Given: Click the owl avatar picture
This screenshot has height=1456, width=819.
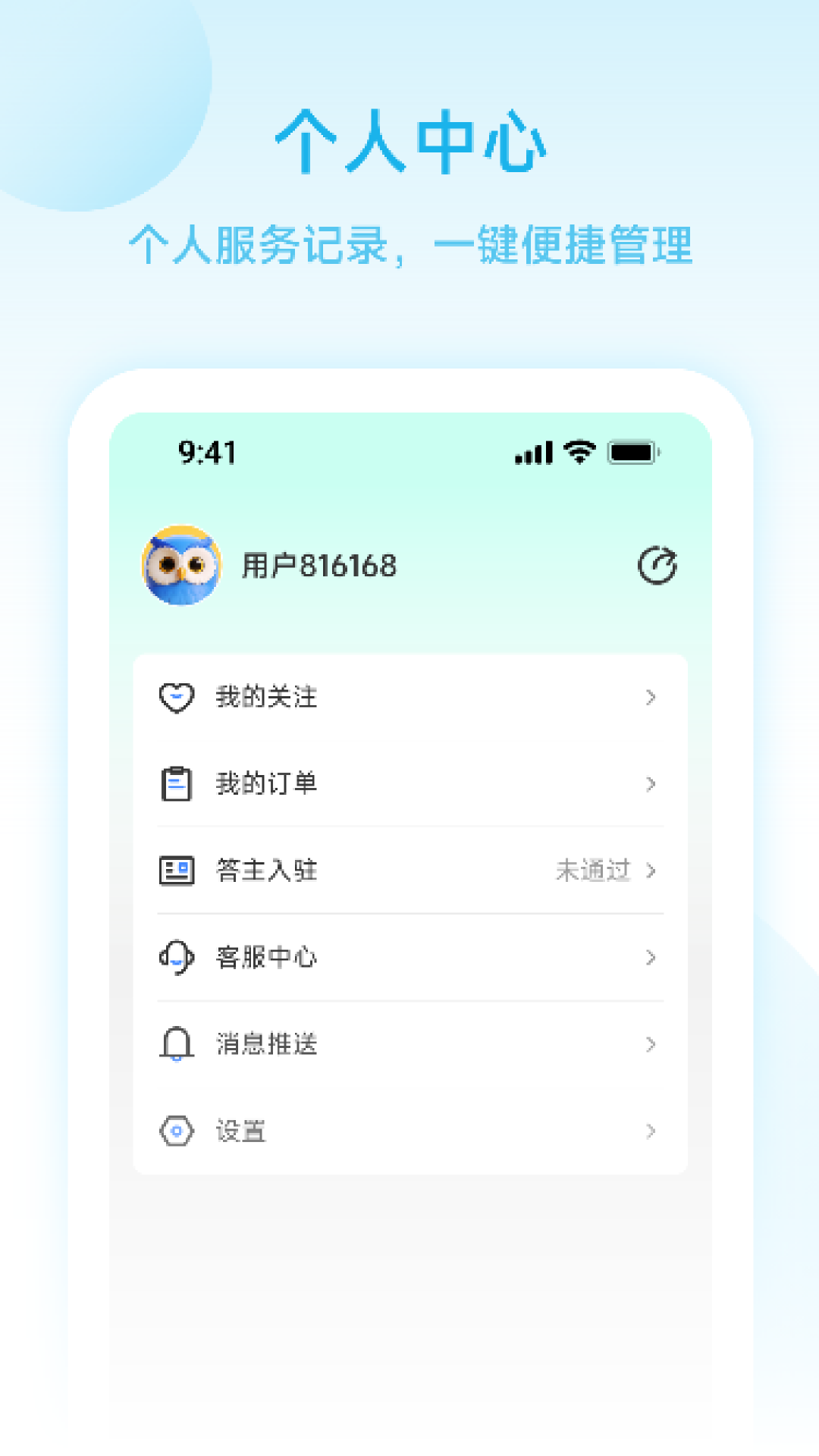Looking at the screenshot, I should (x=180, y=564).
